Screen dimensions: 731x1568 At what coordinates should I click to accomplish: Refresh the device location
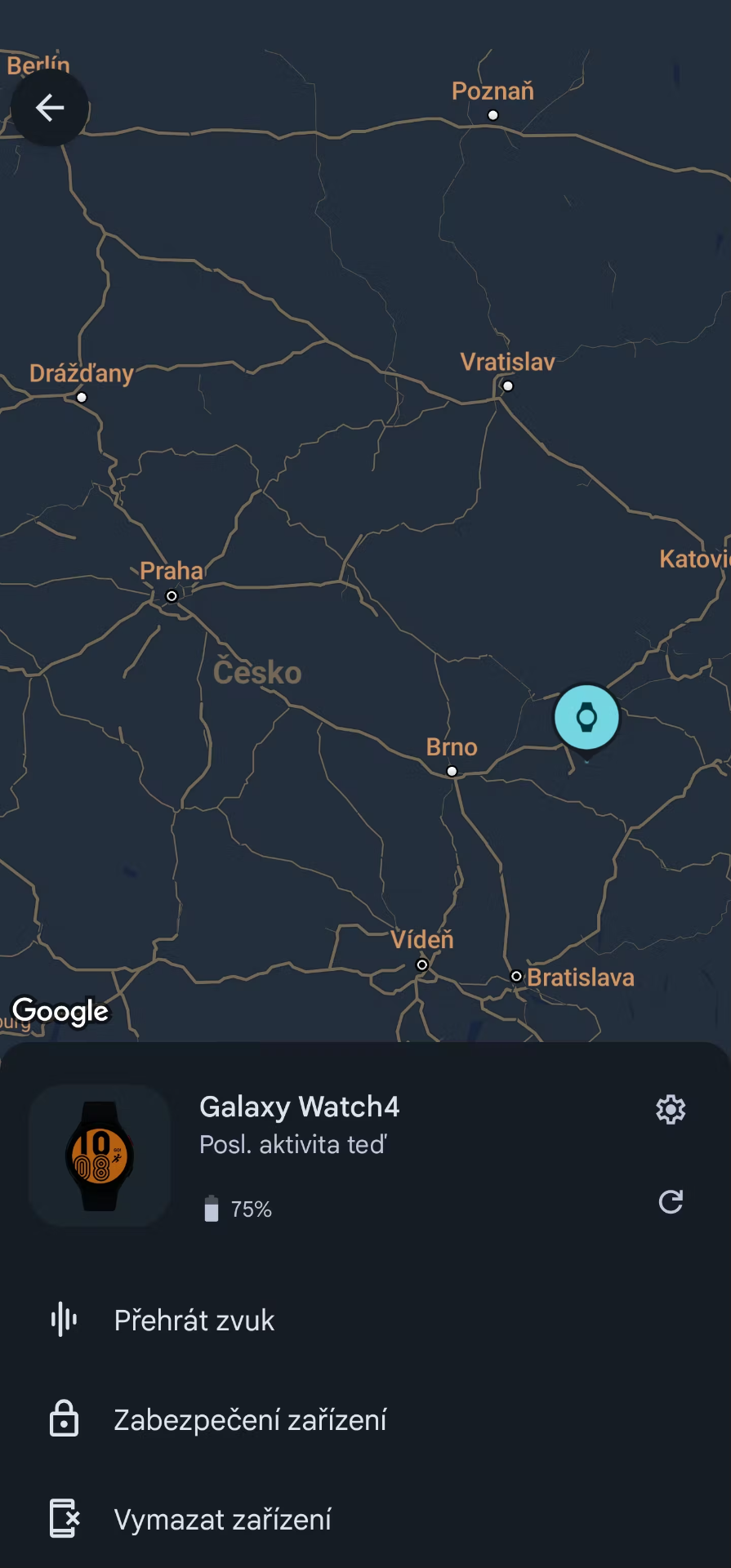click(671, 1202)
